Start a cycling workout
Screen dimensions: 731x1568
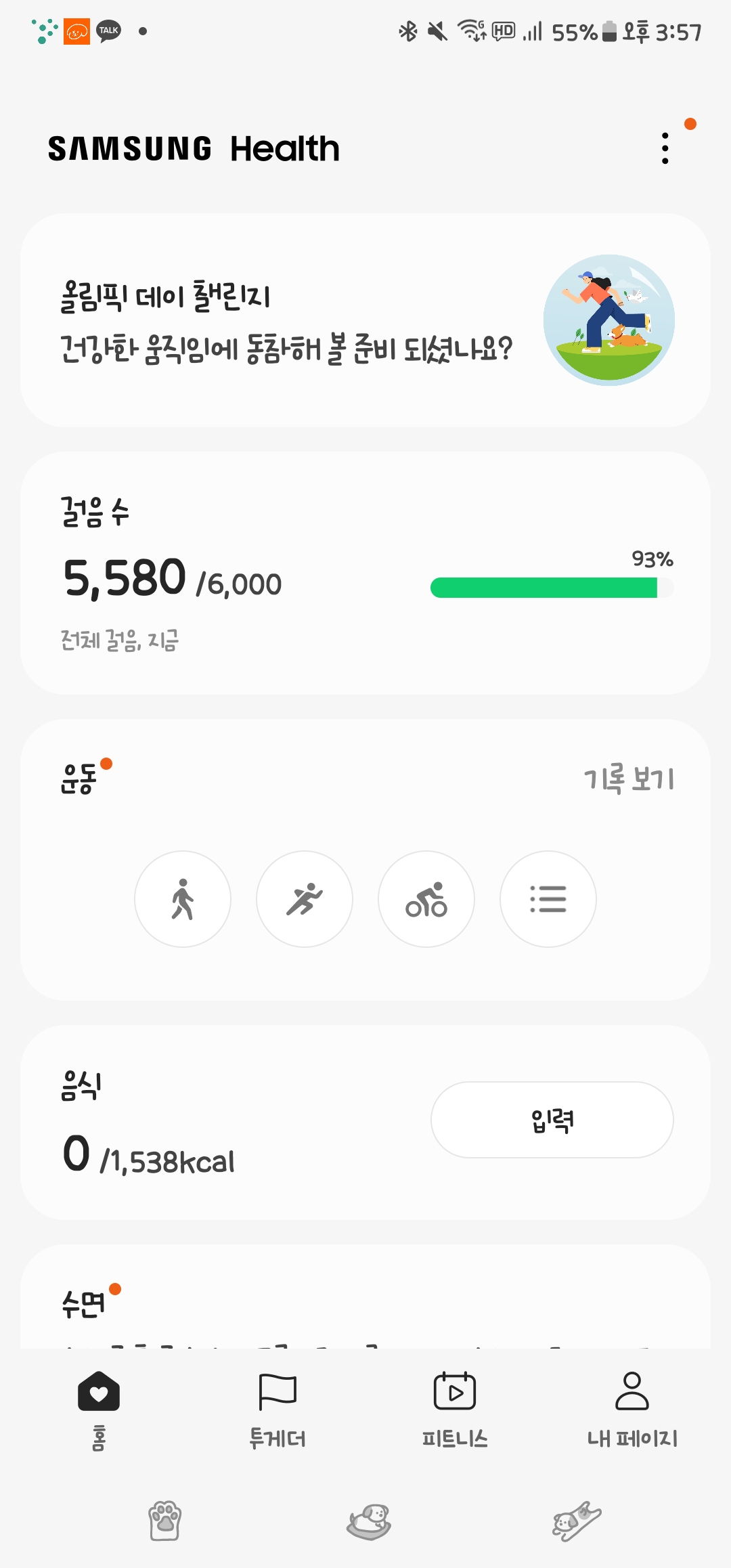tap(426, 899)
